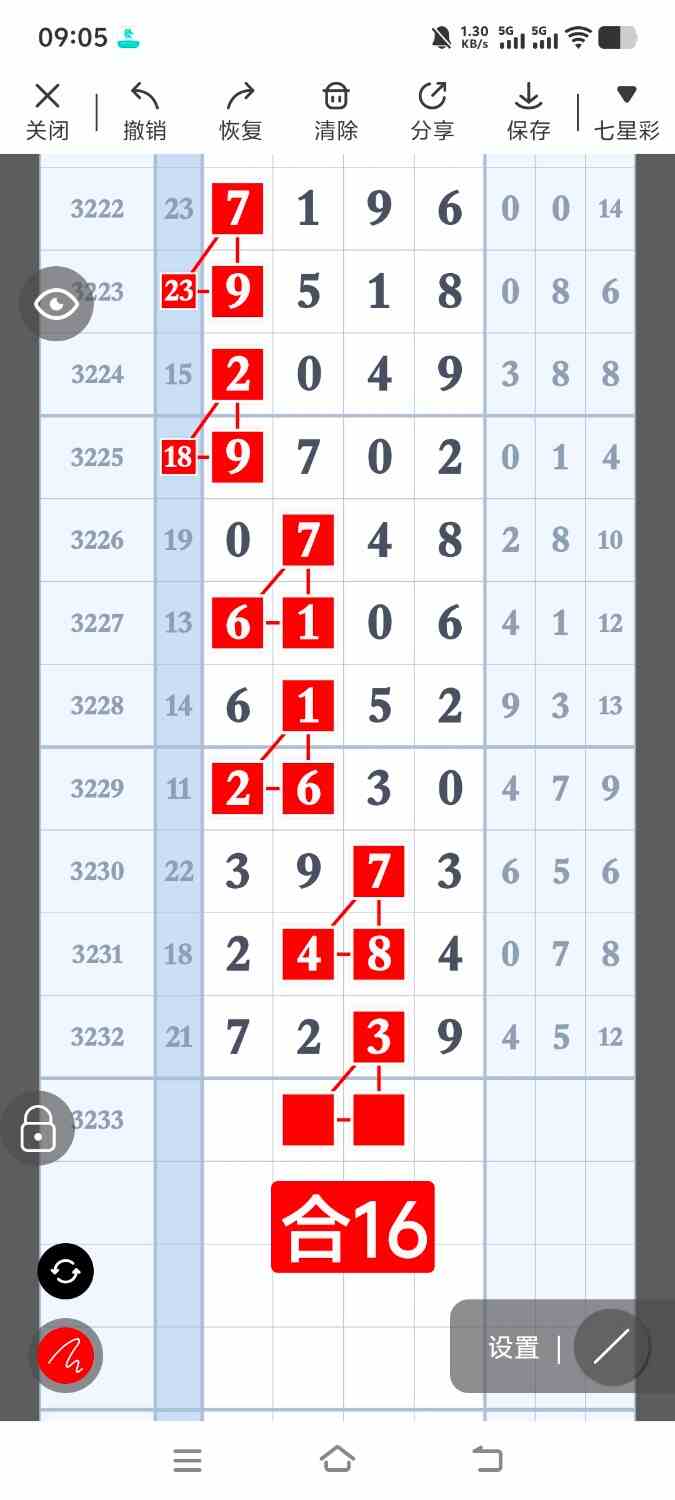
Task: Open the 七星彩 lottery type dropdown
Action: 626,111
